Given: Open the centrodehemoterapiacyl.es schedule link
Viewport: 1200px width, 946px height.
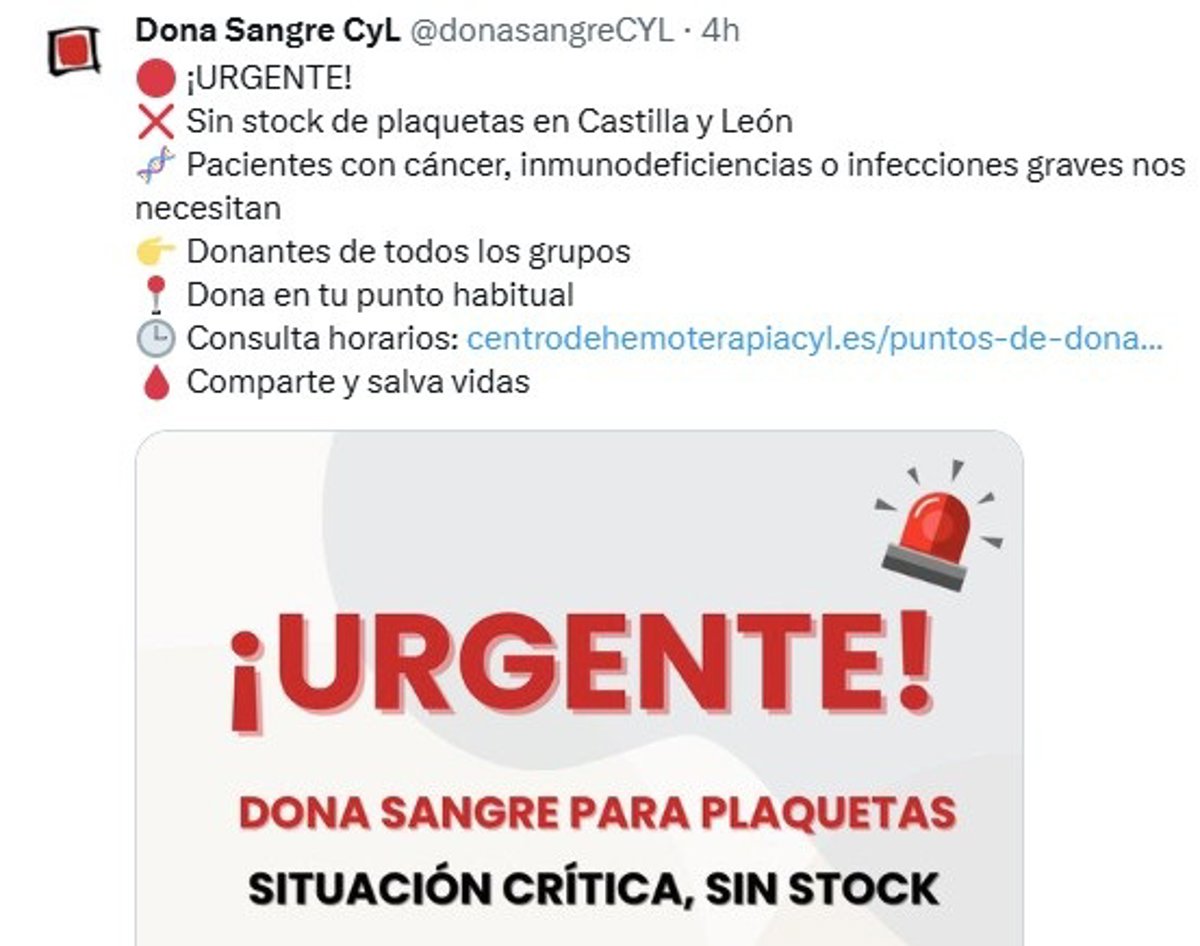Looking at the screenshot, I should point(814,339).
